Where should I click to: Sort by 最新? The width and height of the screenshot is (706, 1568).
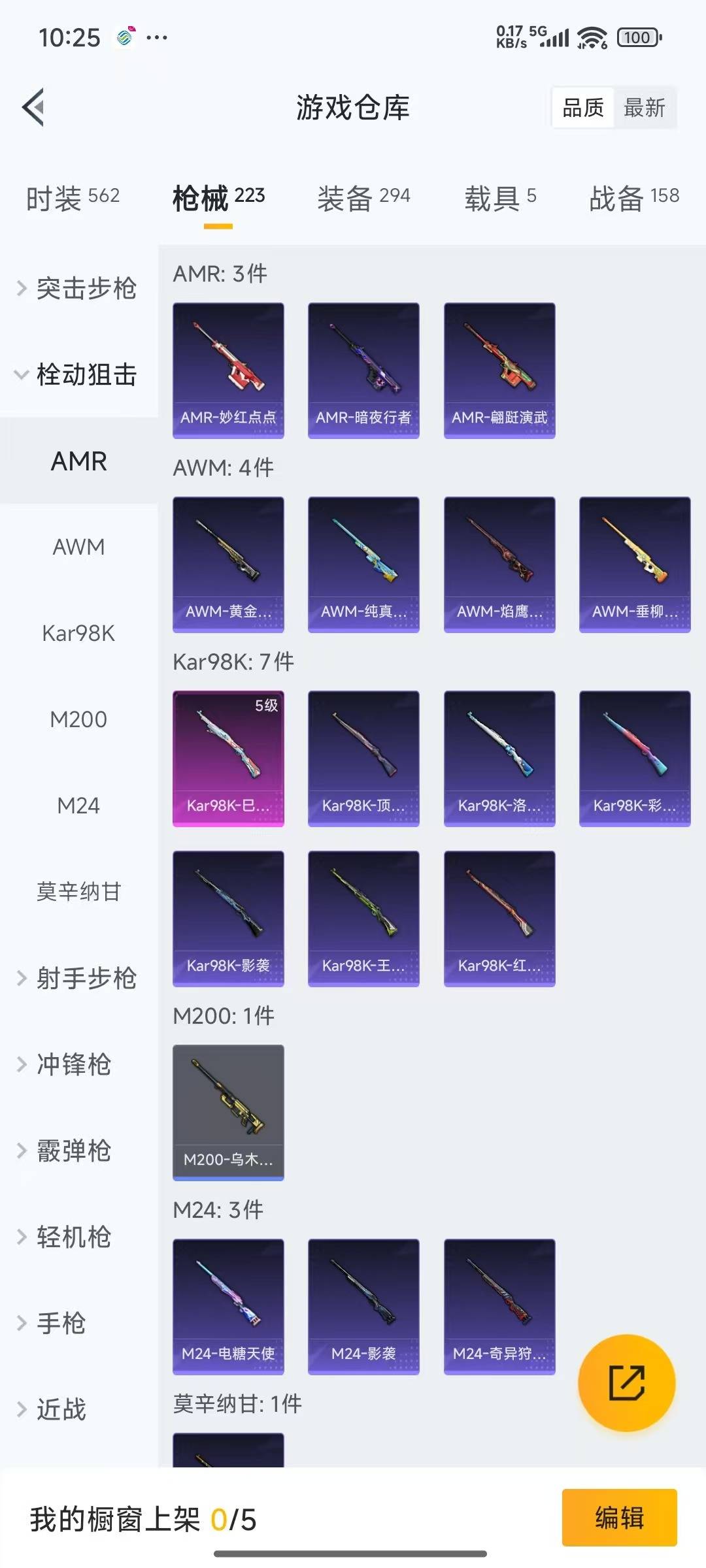point(644,108)
